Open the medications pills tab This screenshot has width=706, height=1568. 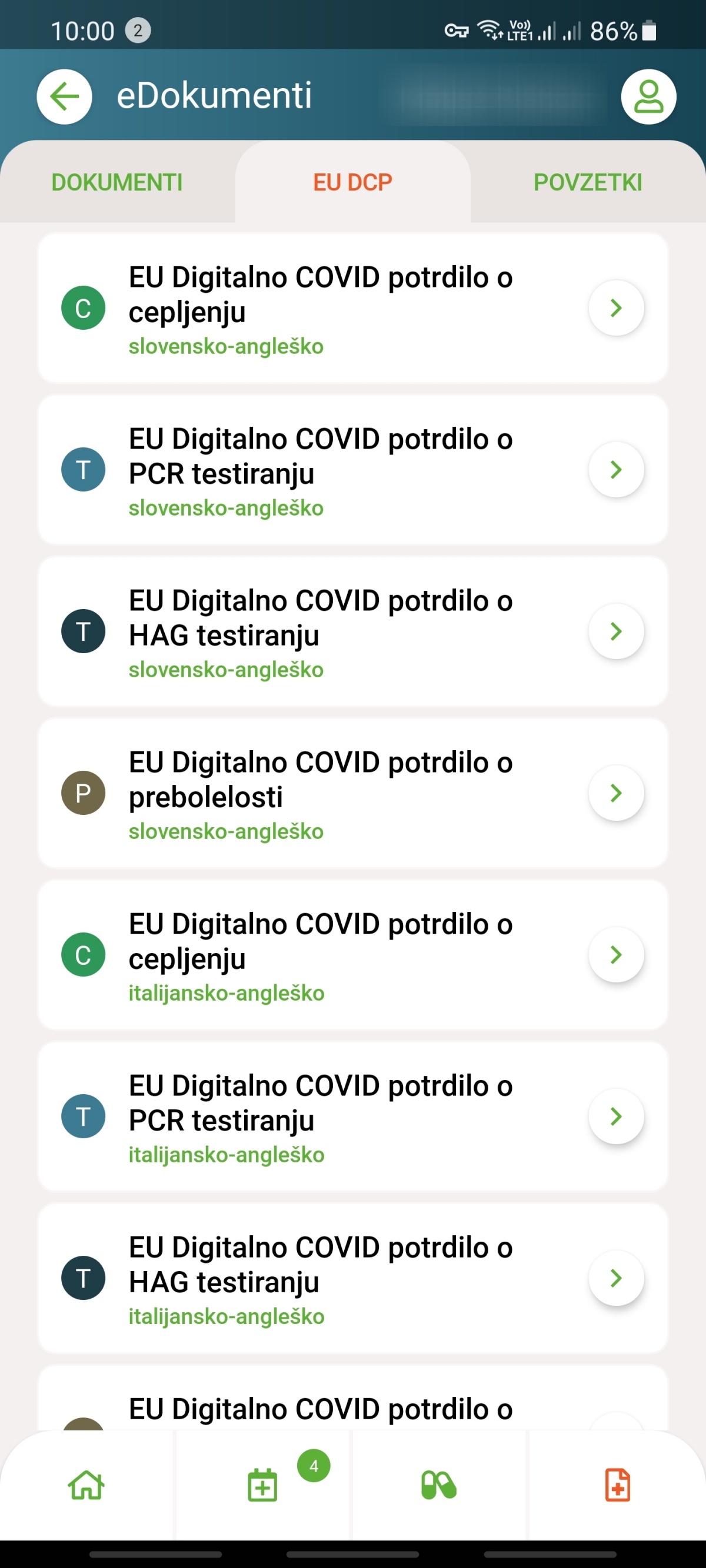[x=438, y=1485]
